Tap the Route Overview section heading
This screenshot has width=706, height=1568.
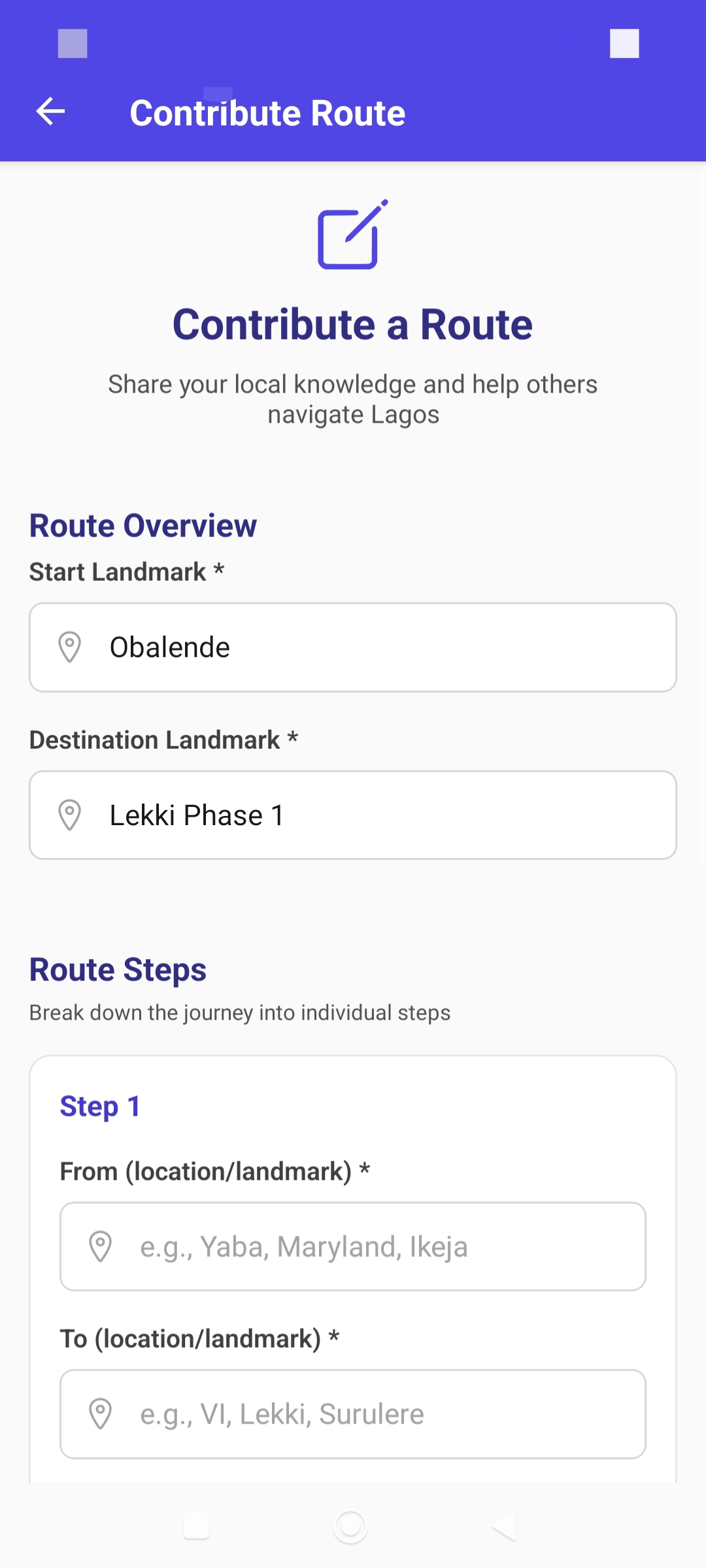point(143,525)
